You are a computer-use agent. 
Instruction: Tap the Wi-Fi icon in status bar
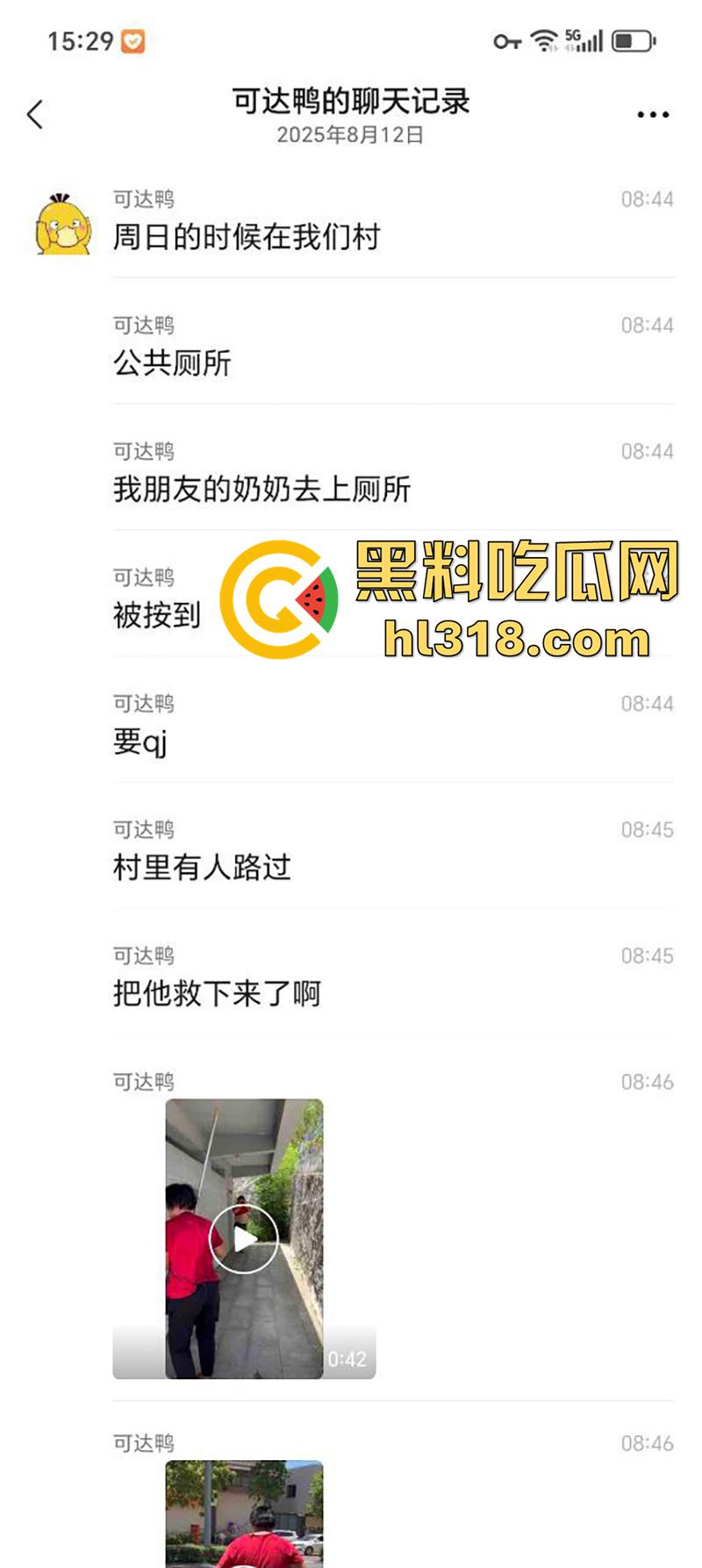tap(542, 39)
